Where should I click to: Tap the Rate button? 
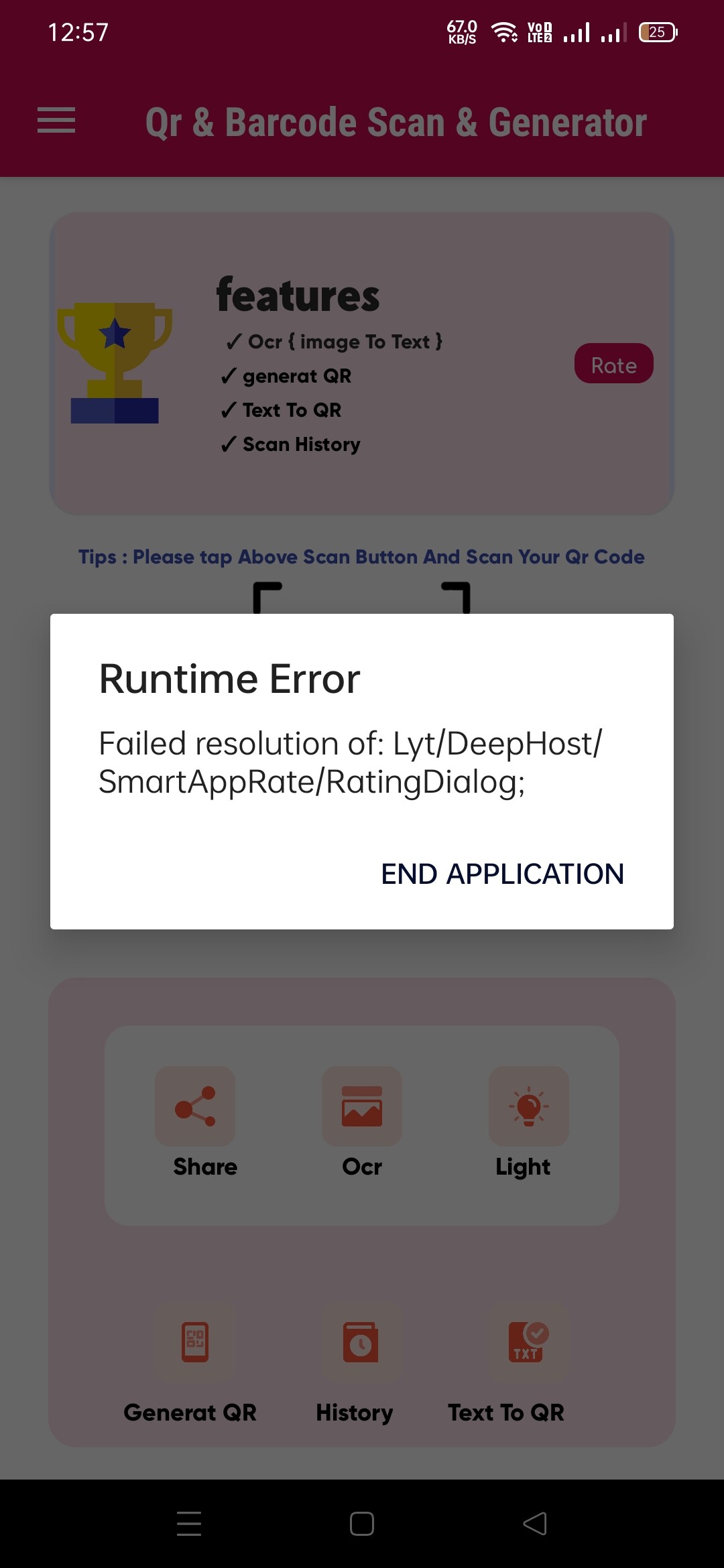click(613, 364)
